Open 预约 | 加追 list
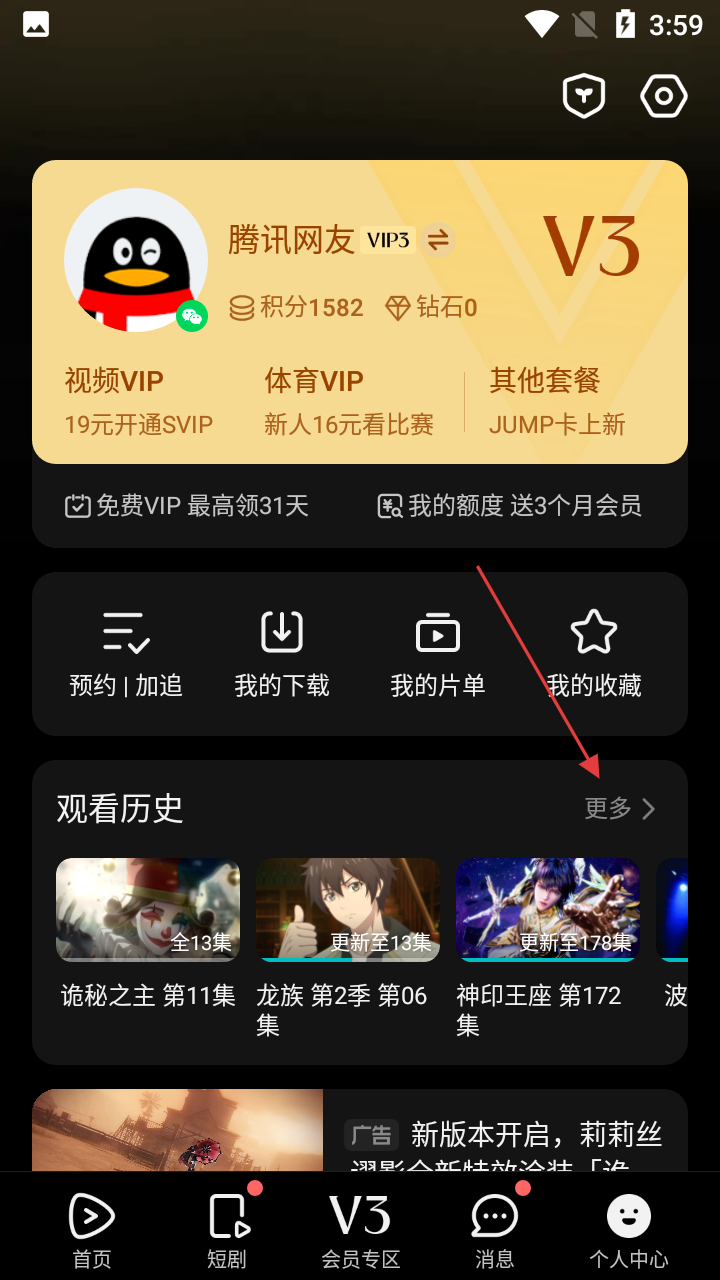This screenshot has width=720, height=1280. pos(126,654)
